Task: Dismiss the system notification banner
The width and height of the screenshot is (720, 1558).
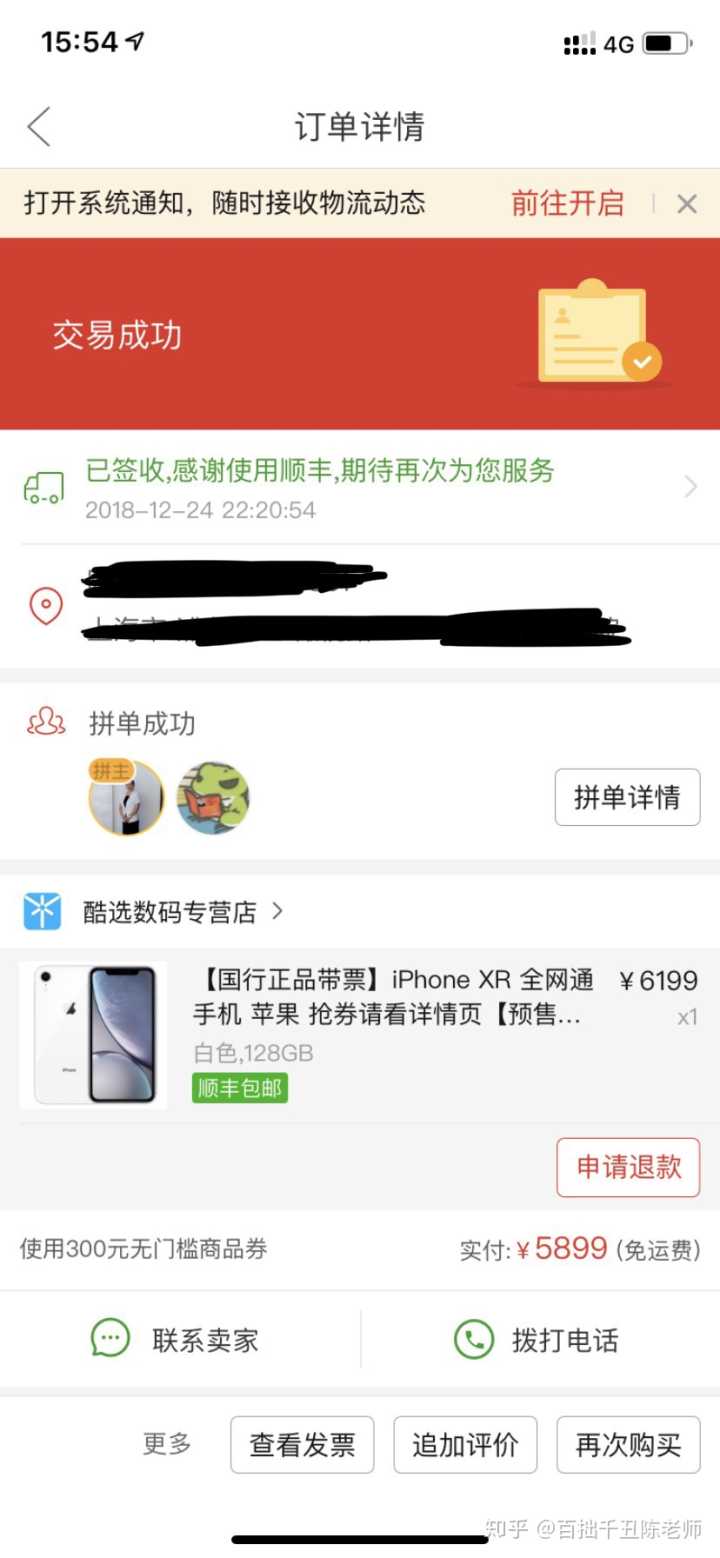Action: point(687,204)
